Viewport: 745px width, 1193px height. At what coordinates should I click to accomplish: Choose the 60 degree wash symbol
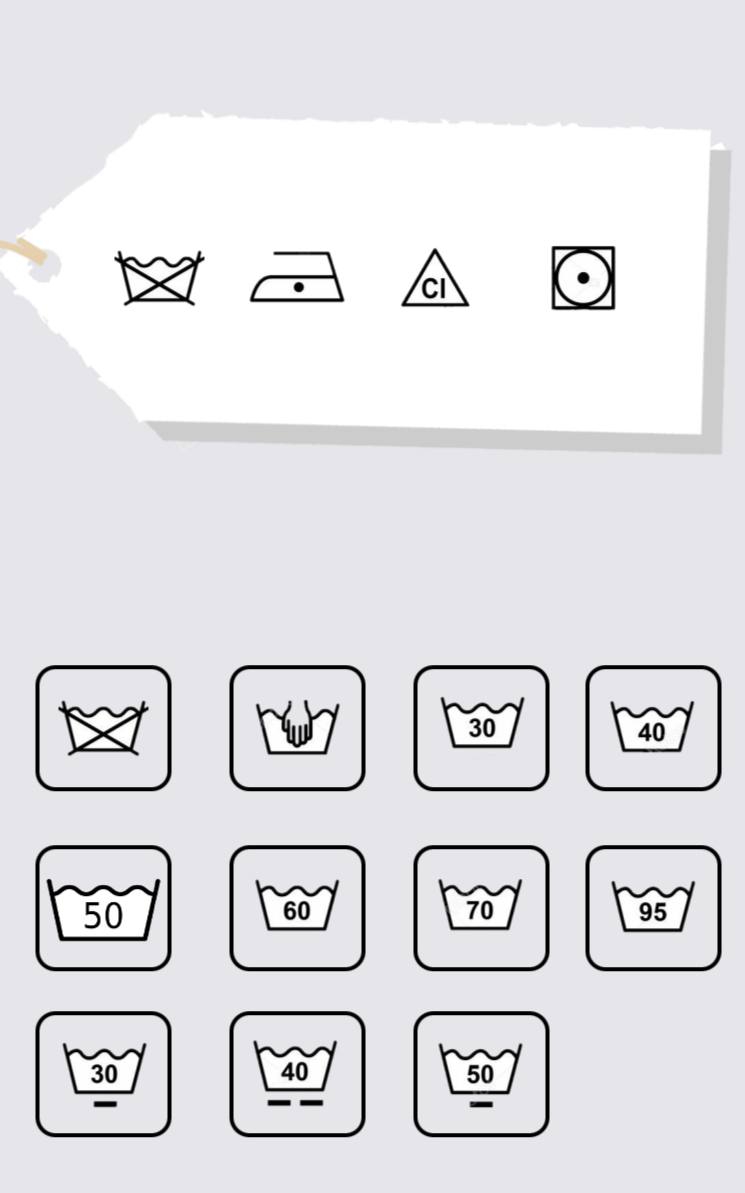pyautogui.click(x=298, y=908)
